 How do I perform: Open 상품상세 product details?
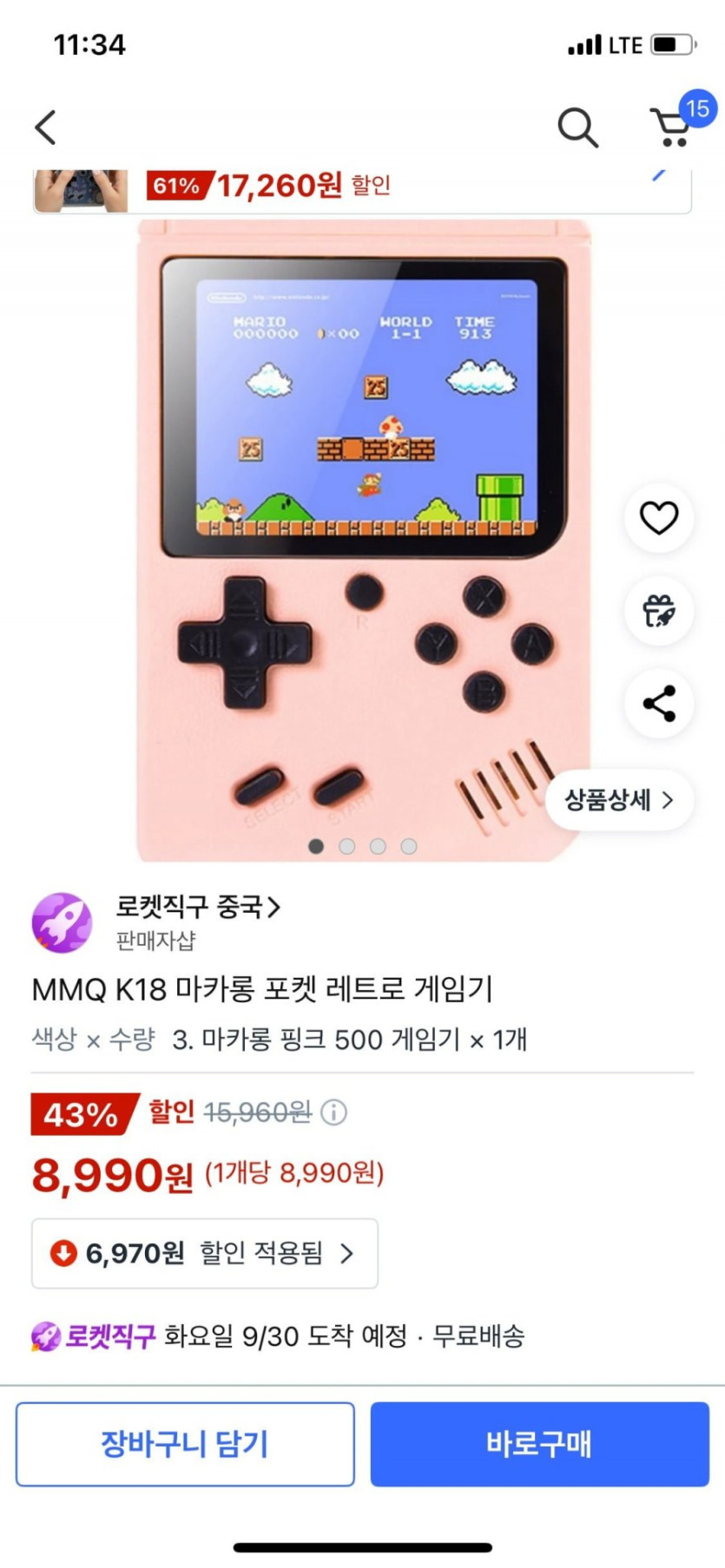[618, 801]
